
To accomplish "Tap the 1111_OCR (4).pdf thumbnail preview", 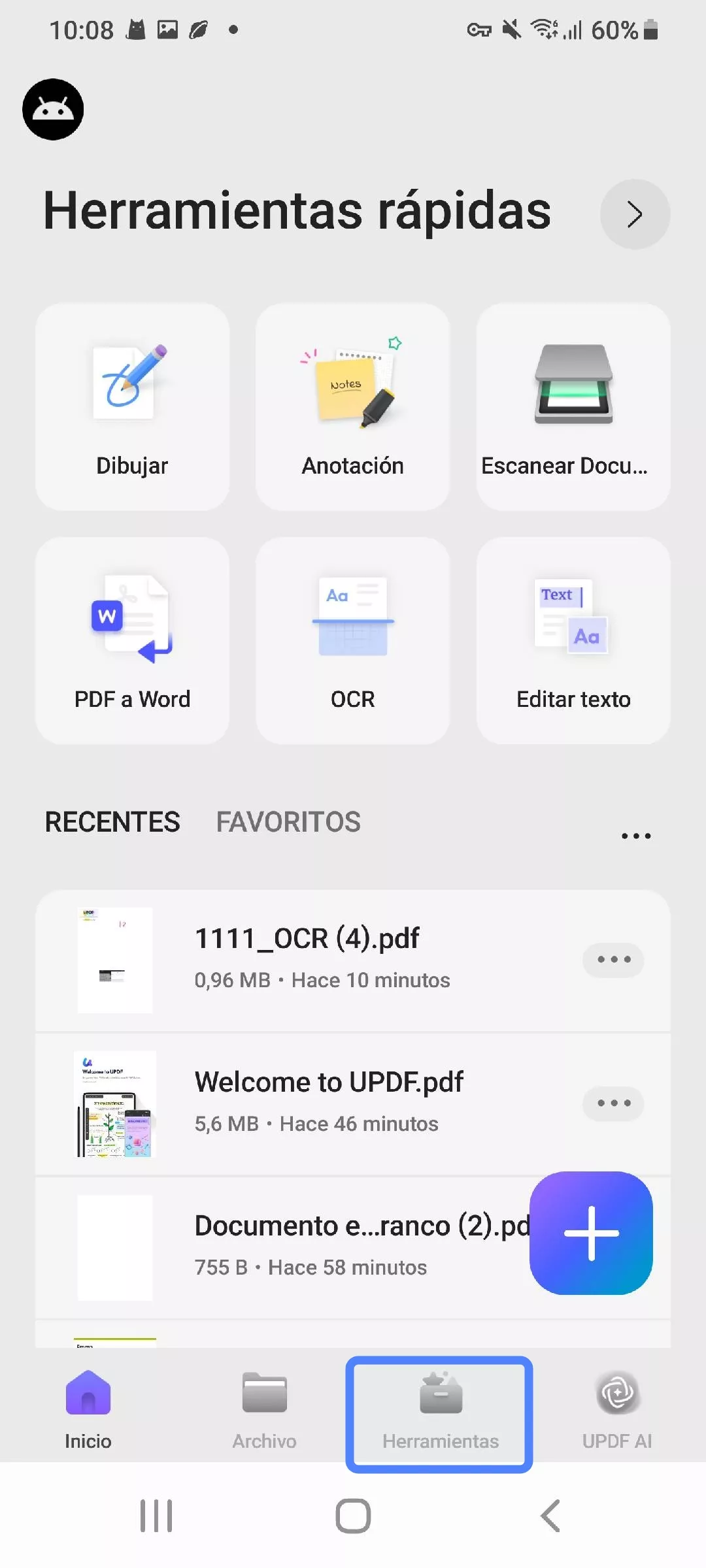I will [x=114, y=959].
